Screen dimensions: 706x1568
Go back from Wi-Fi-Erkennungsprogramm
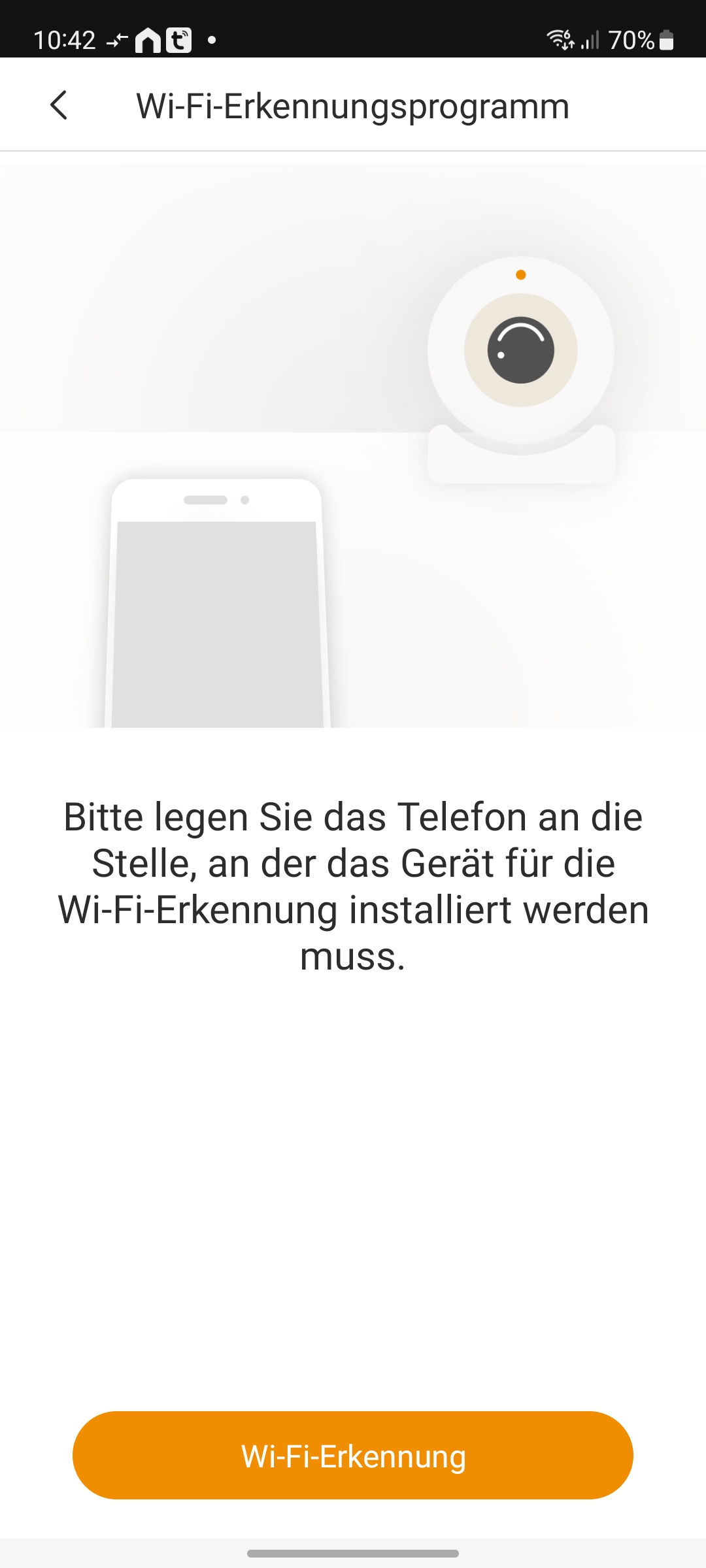[59, 105]
